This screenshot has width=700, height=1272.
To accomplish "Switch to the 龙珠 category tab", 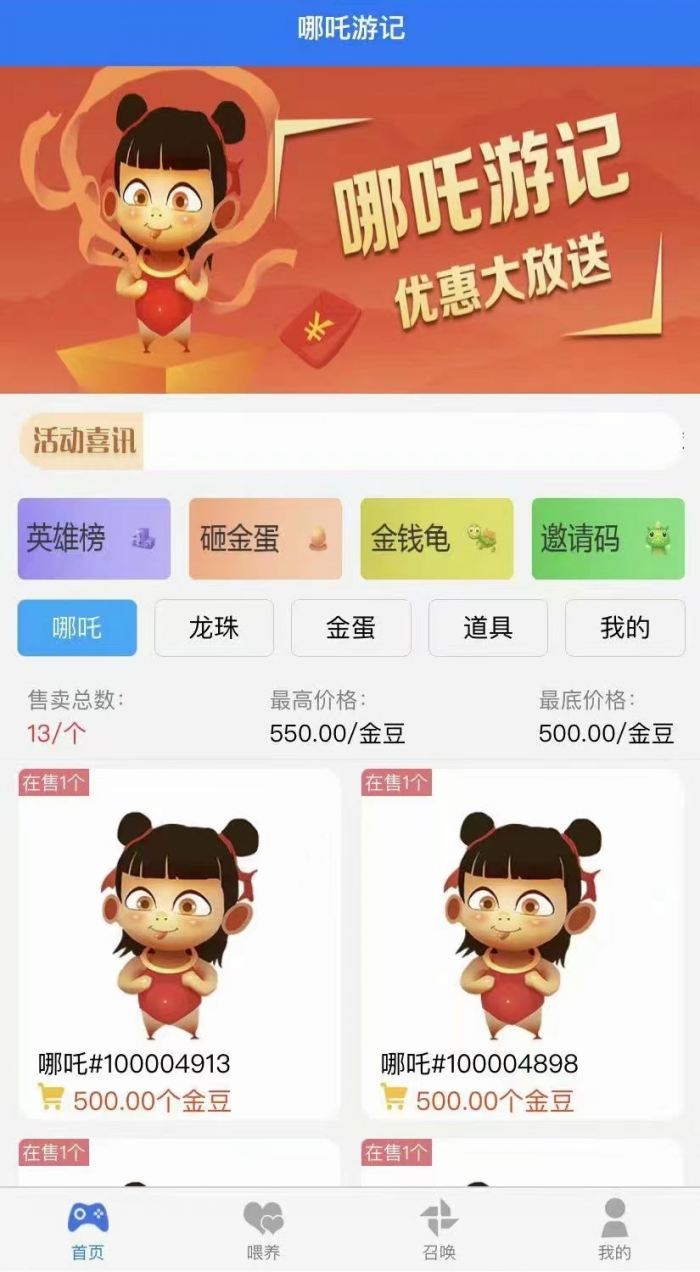I will coord(214,628).
